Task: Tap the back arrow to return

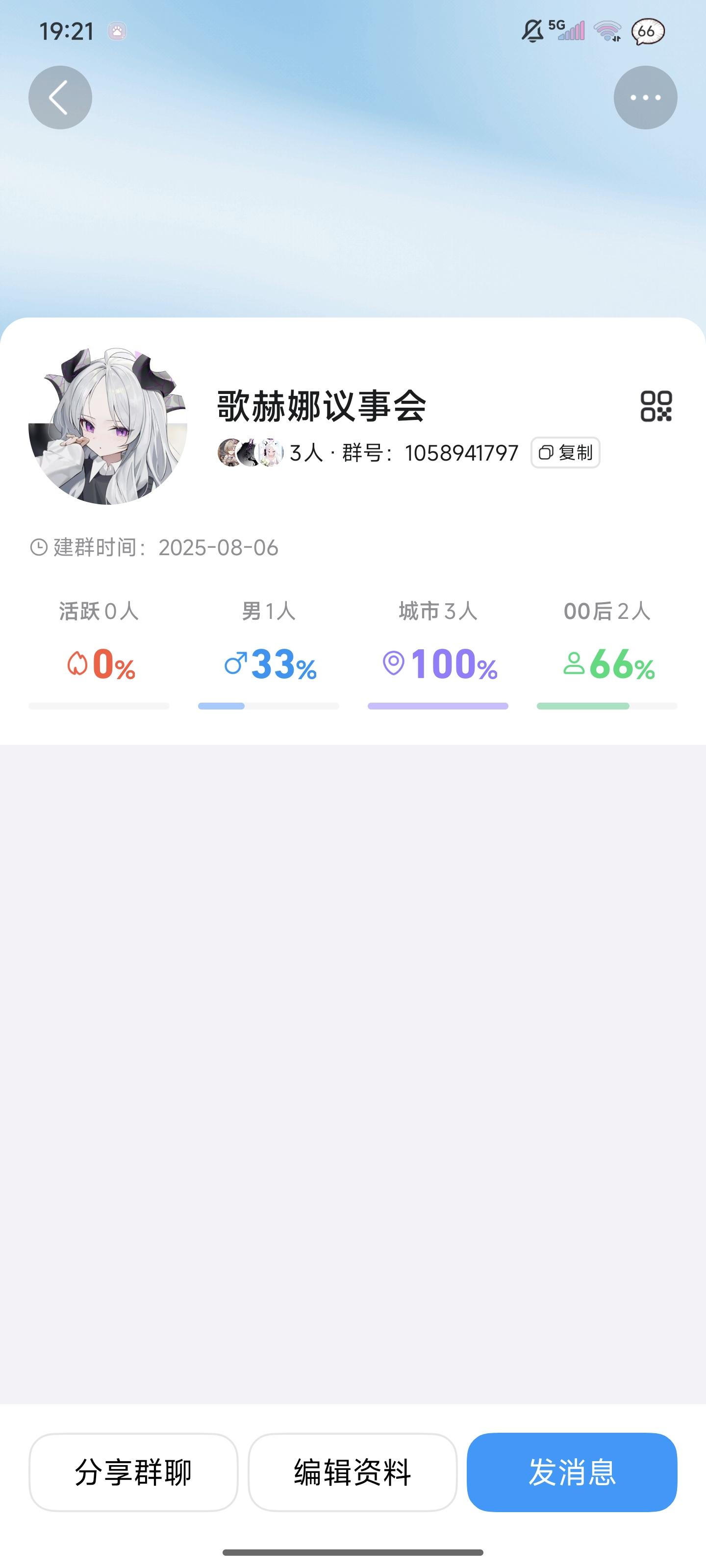Action: [60, 97]
